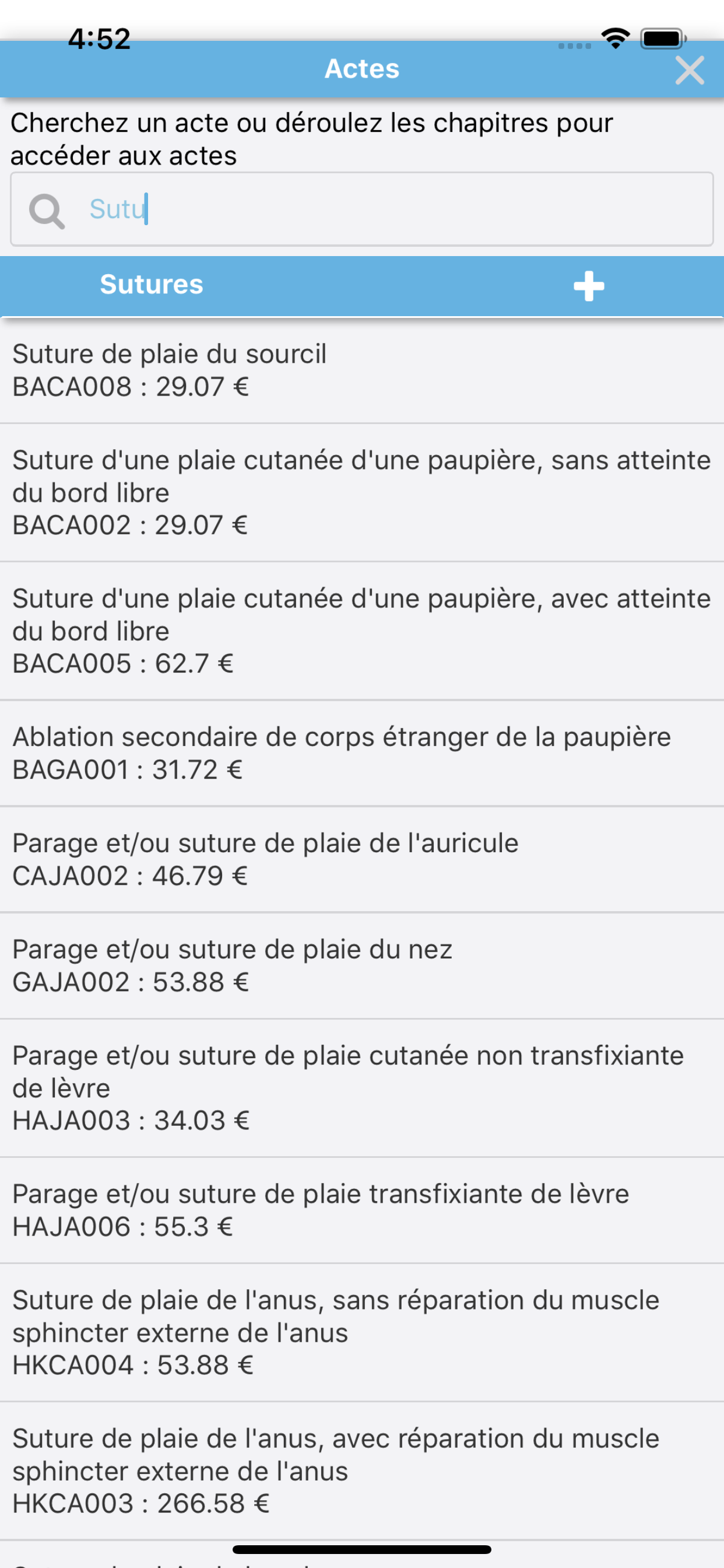Select Suture de plaie du sourcil BACA008
This screenshot has height=1568, width=724.
(x=362, y=370)
